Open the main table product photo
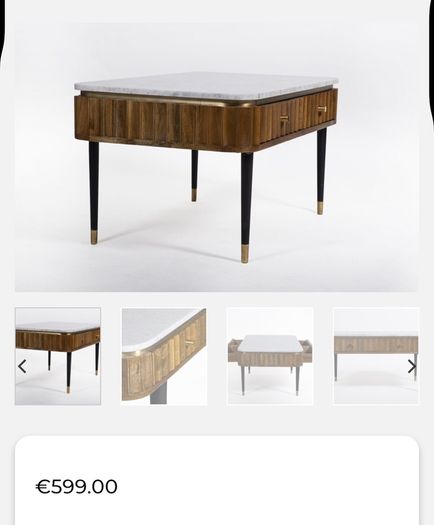This screenshot has height=525, width=434. [216, 157]
